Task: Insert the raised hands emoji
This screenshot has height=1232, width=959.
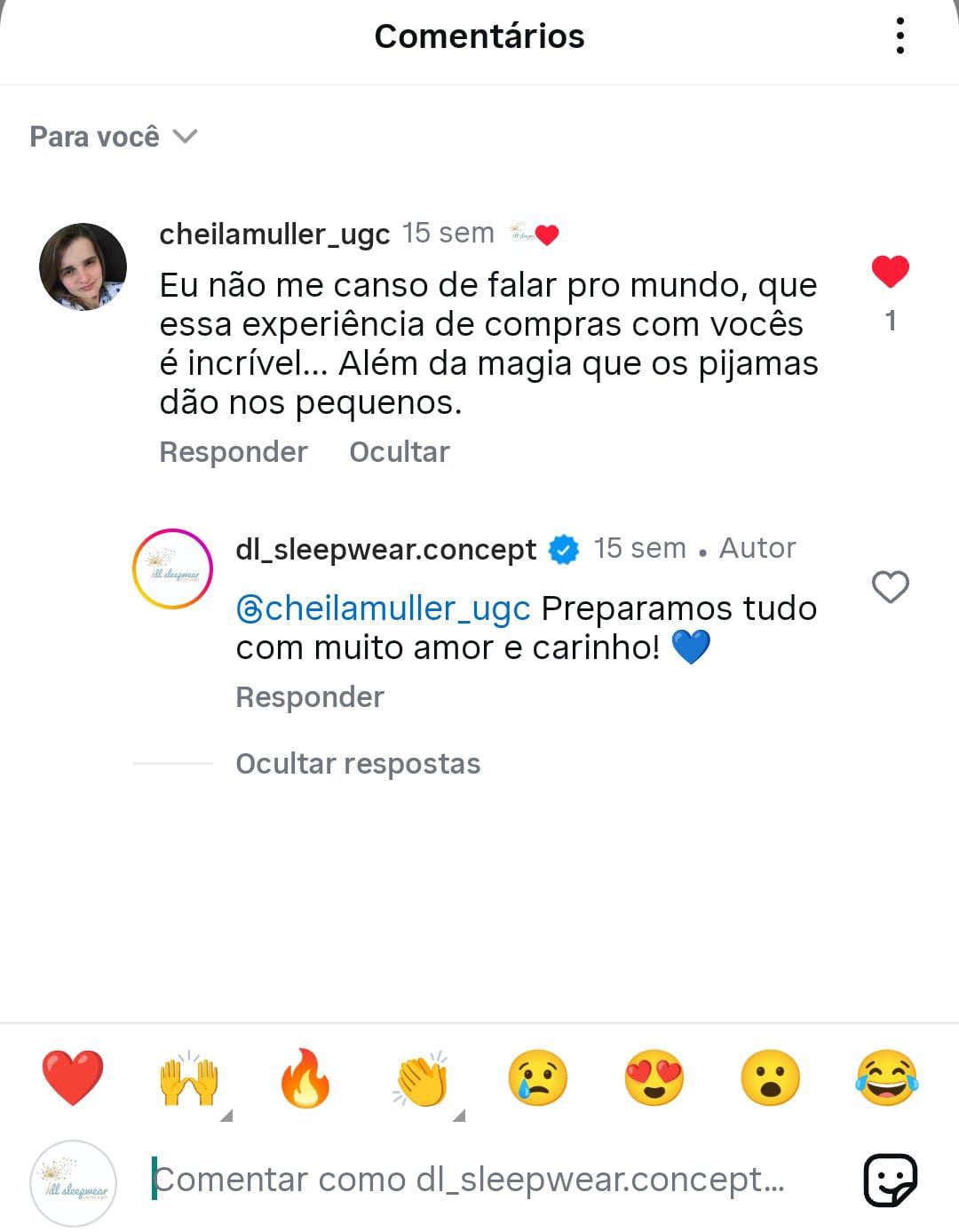Action: [x=189, y=1077]
